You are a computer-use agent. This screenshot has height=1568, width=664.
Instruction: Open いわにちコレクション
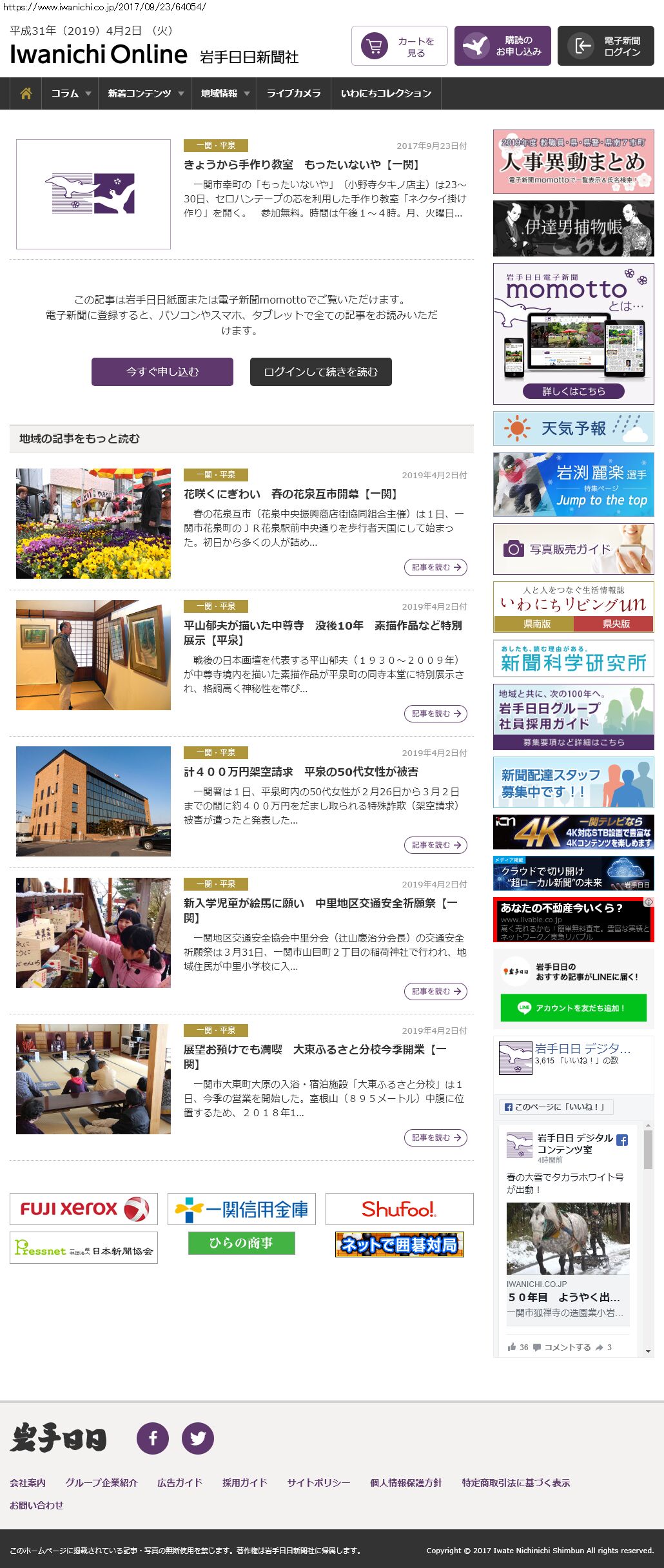(386, 93)
